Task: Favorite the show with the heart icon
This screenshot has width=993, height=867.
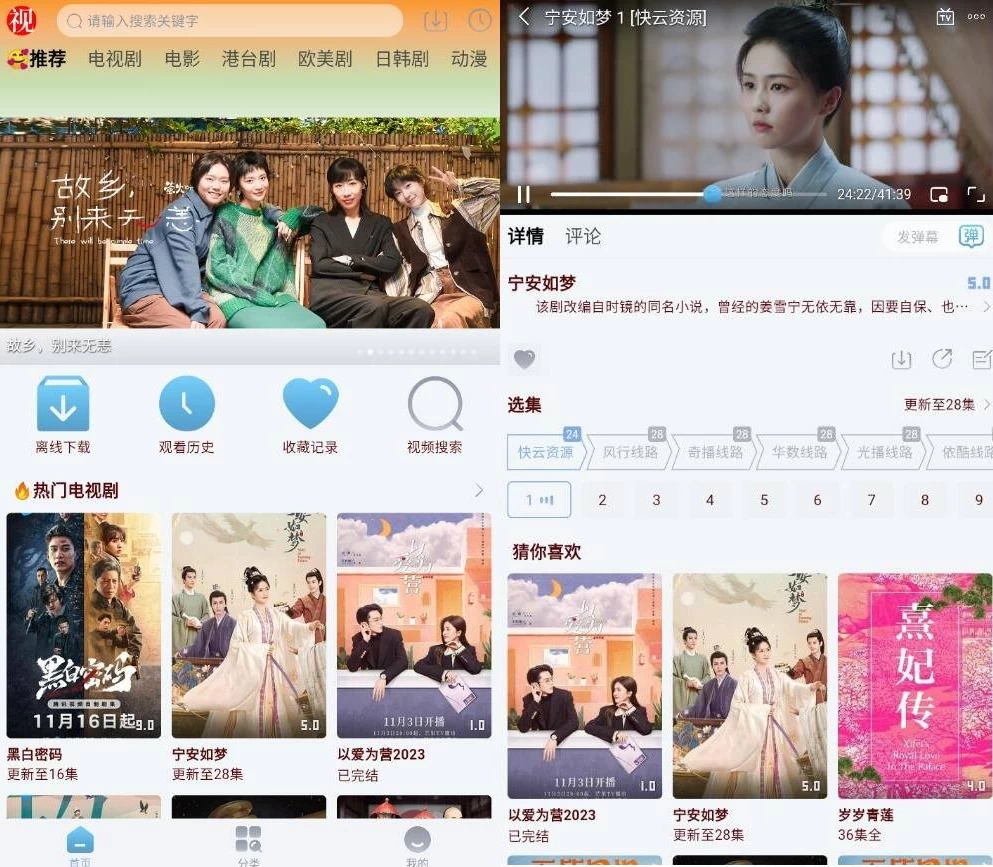Action: click(524, 359)
